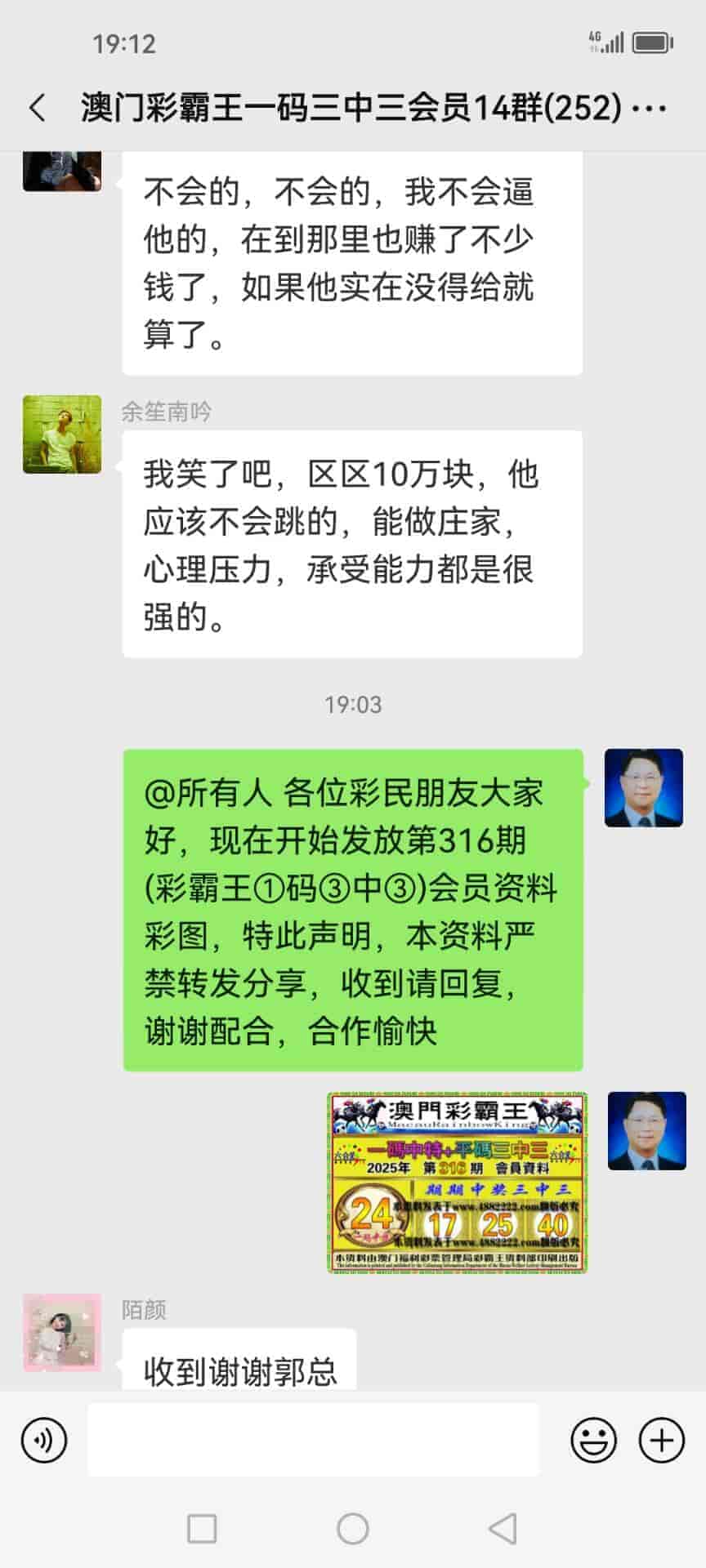Open the 澳門彩霸王 lottery image message
The height and width of the screenshot is (1568, 706).
pyautogui.click(x=457, y=1182)
